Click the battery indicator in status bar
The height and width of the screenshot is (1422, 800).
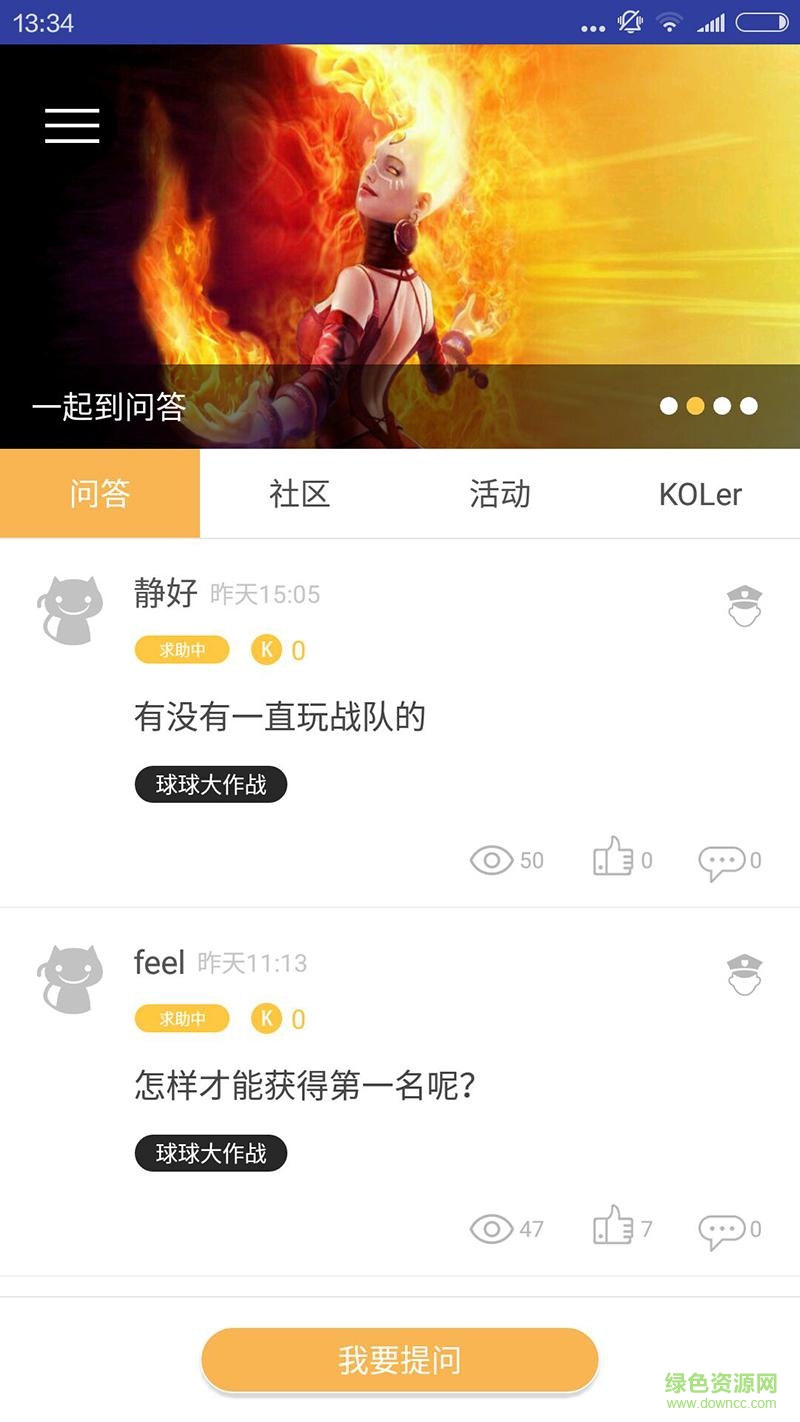[x=763, y=22]
